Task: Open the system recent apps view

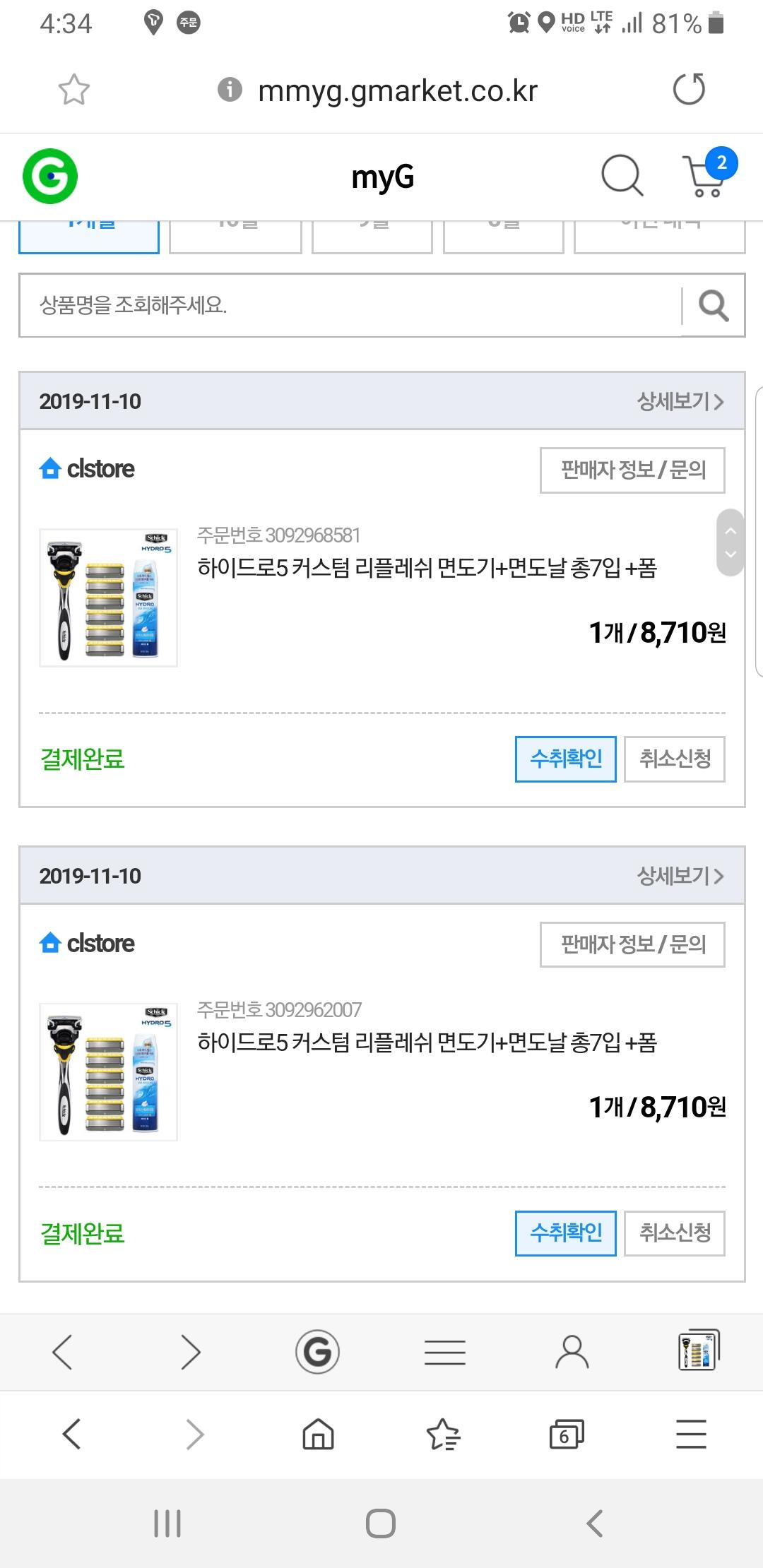Action: pyautogui.click(x=167, y=1524)
